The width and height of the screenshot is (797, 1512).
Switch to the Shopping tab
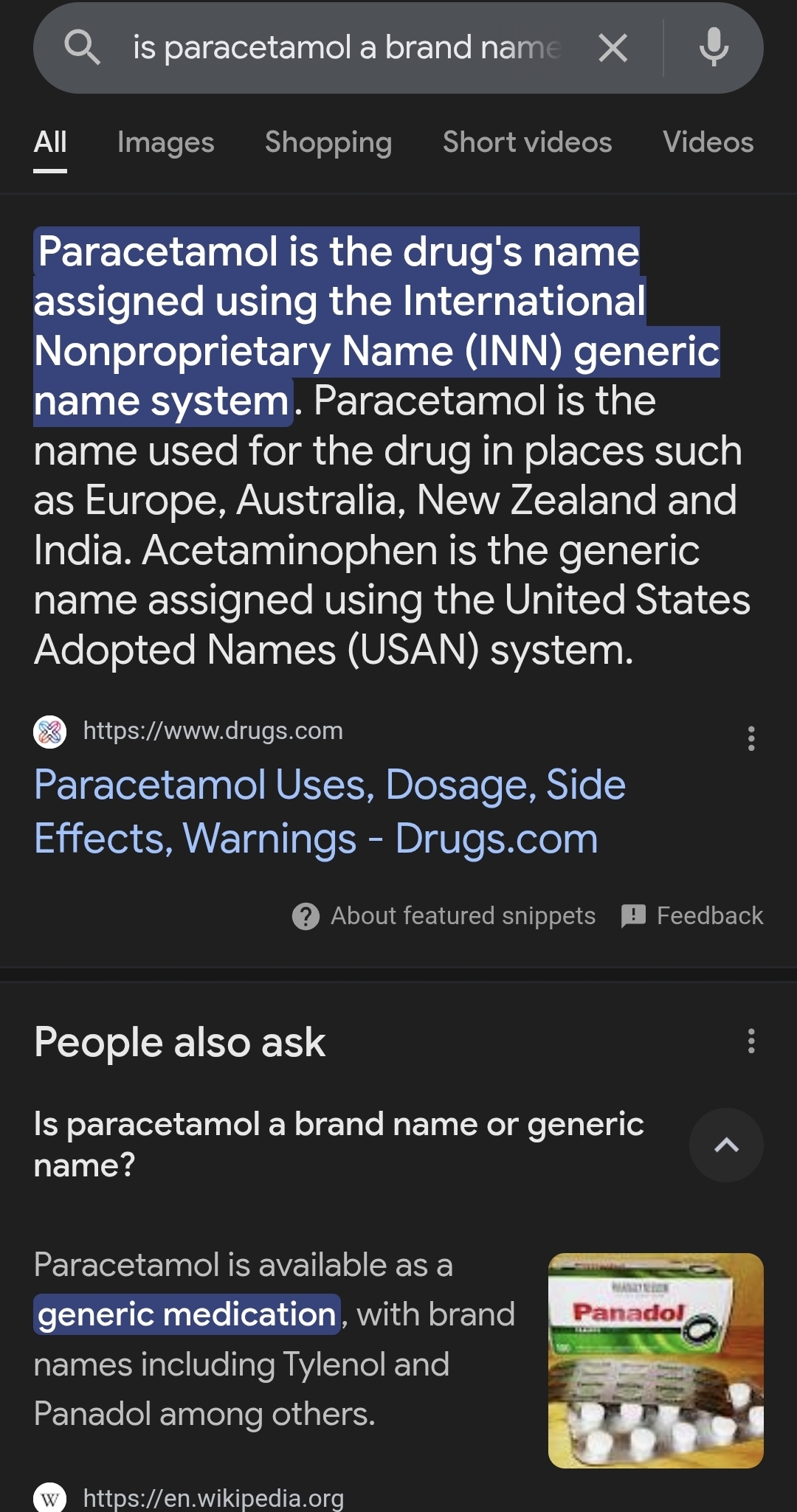[x=328, y=142]
